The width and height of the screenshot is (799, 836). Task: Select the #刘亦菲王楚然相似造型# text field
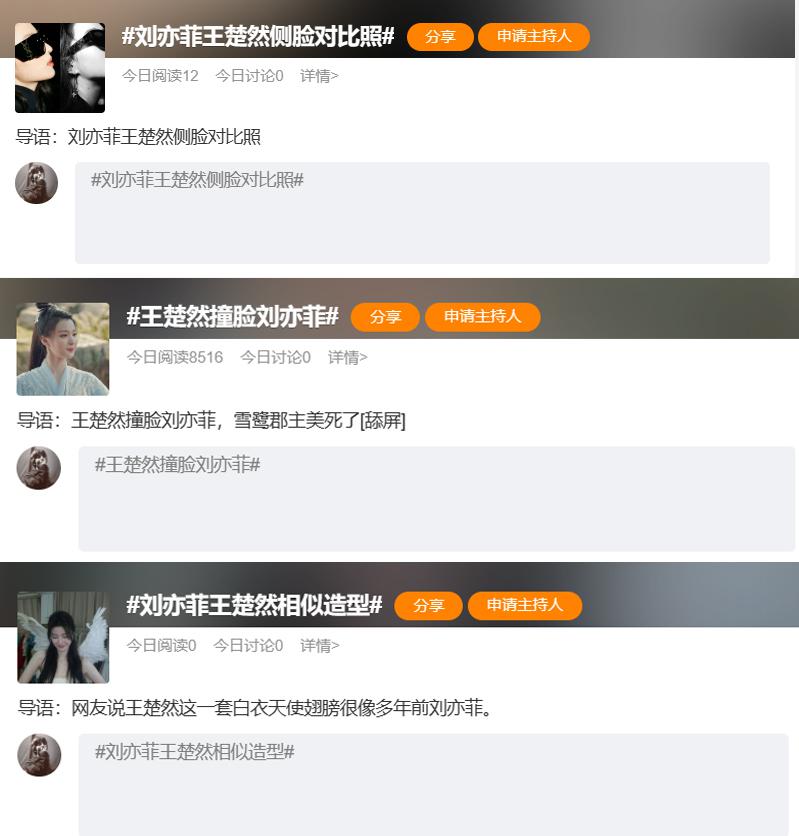coord(433,784)
